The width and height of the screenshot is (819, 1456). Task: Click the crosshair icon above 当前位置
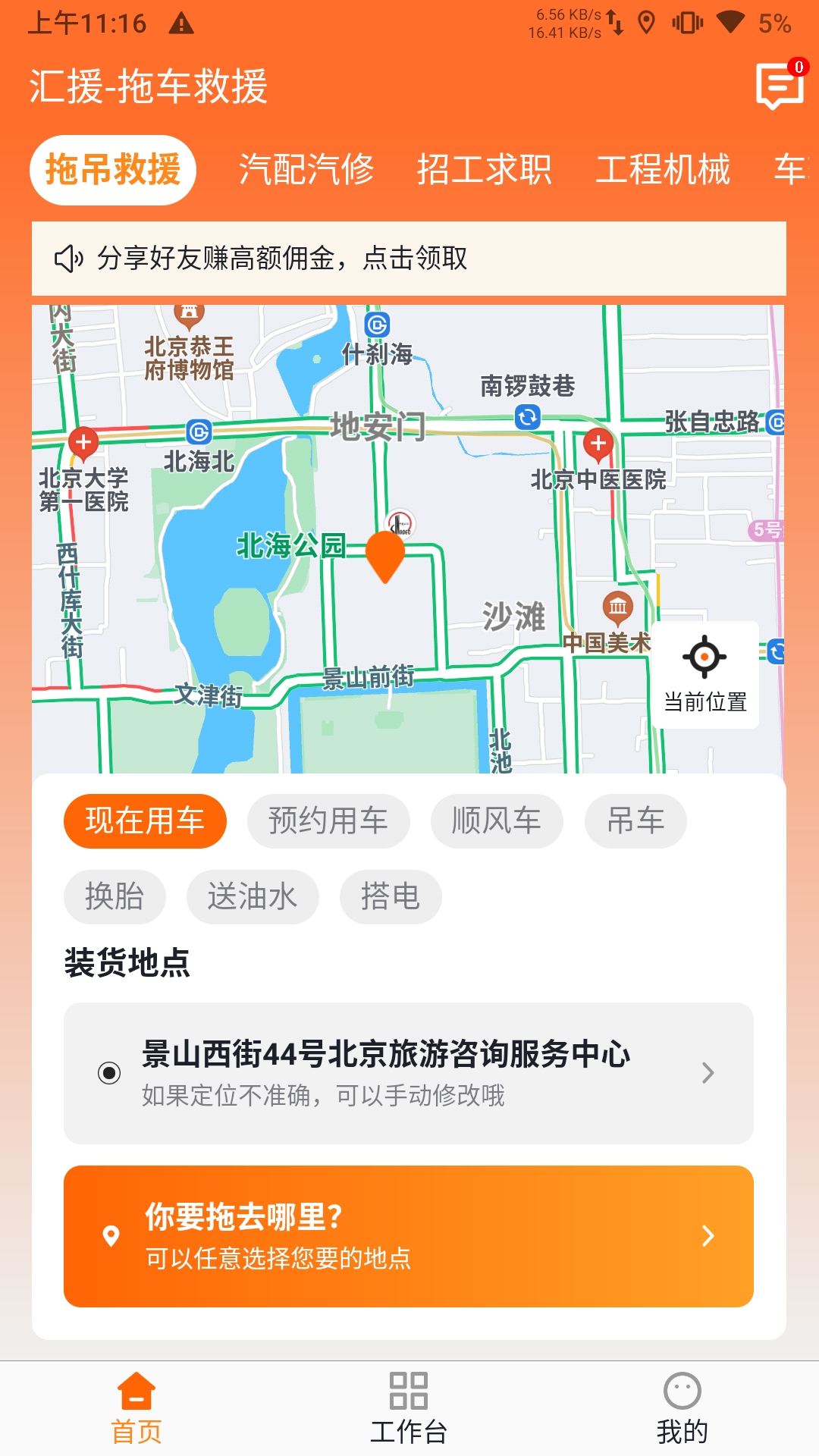pyautogui.click(x=705, y=658)
